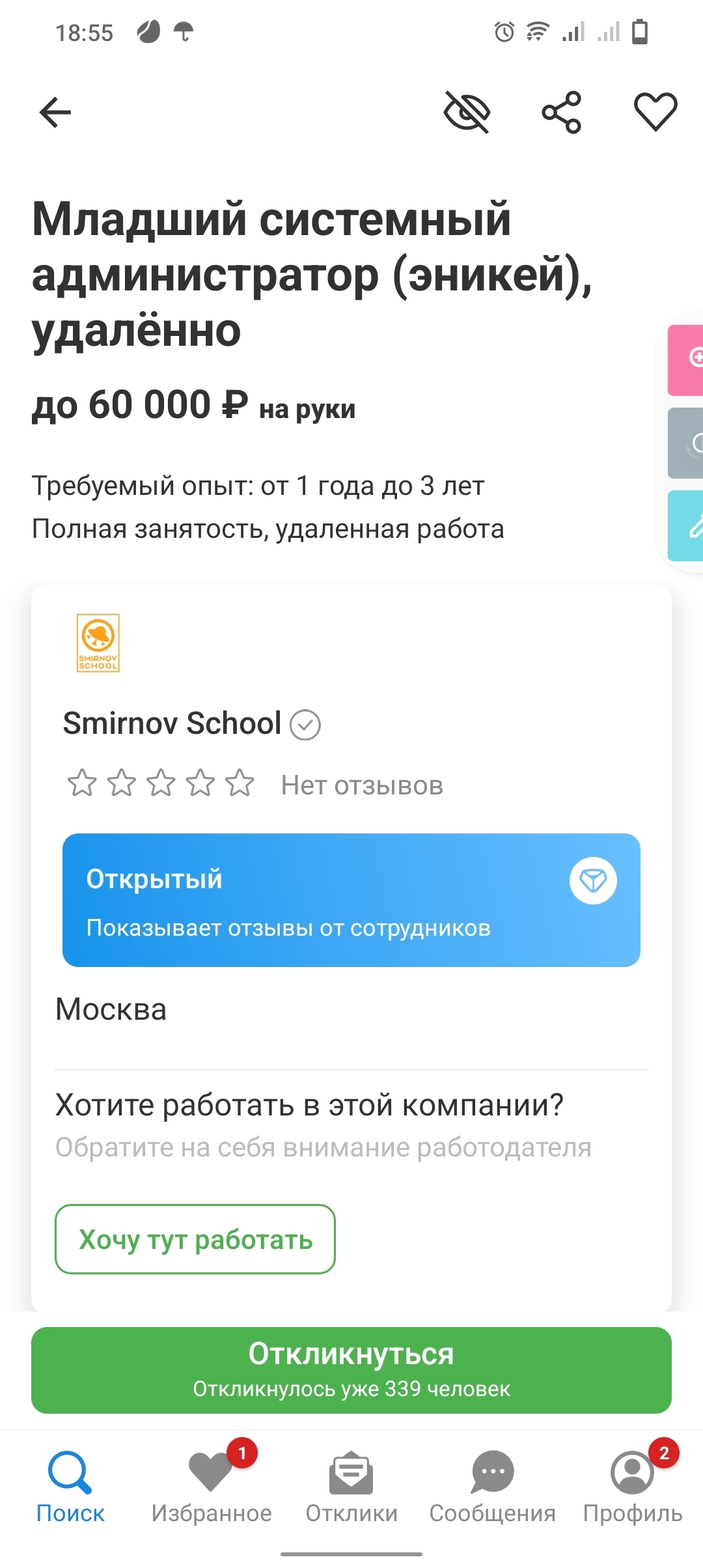Share this vacancy
703x1568 pixels.
[x=562, y=112]
